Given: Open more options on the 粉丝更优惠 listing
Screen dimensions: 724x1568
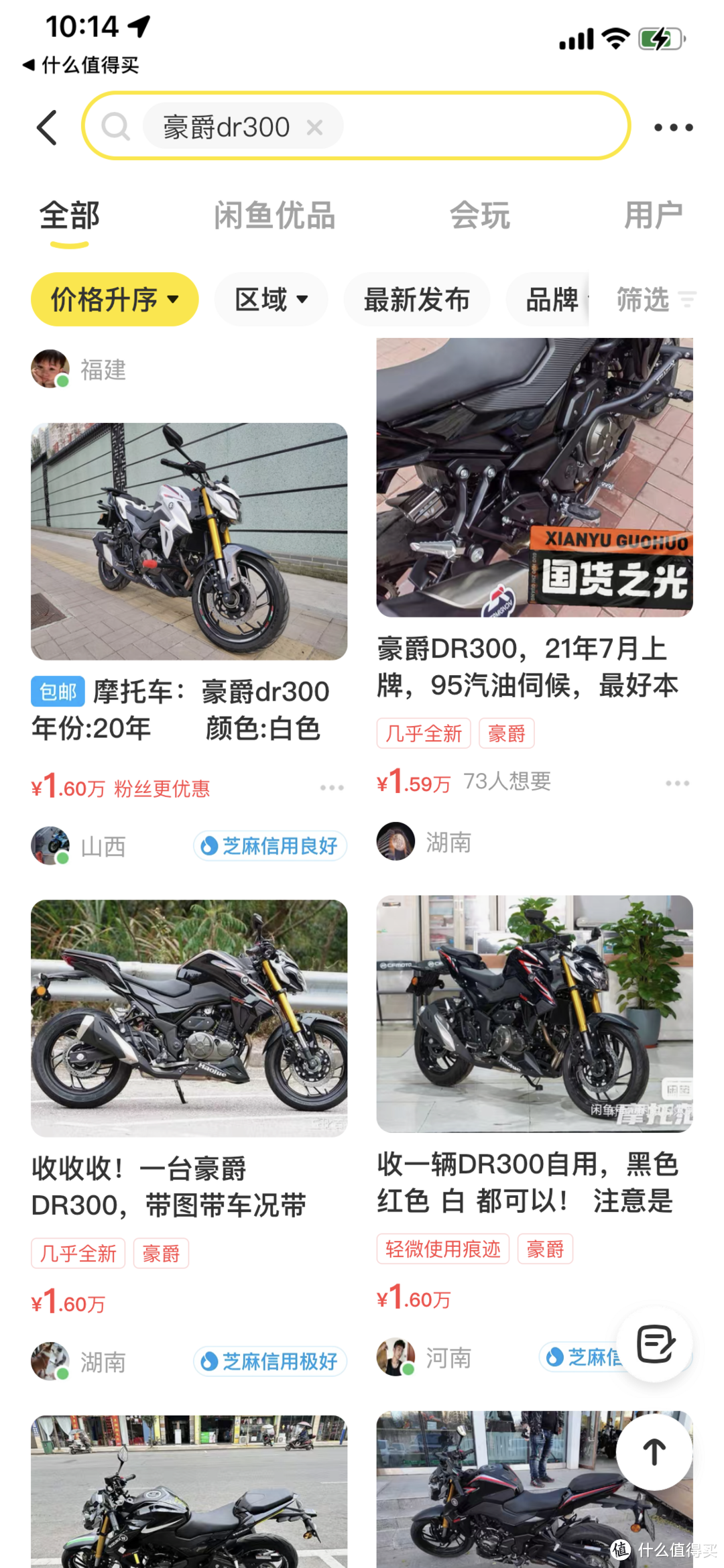Looking at the screenshot, I should pos(332,788).
